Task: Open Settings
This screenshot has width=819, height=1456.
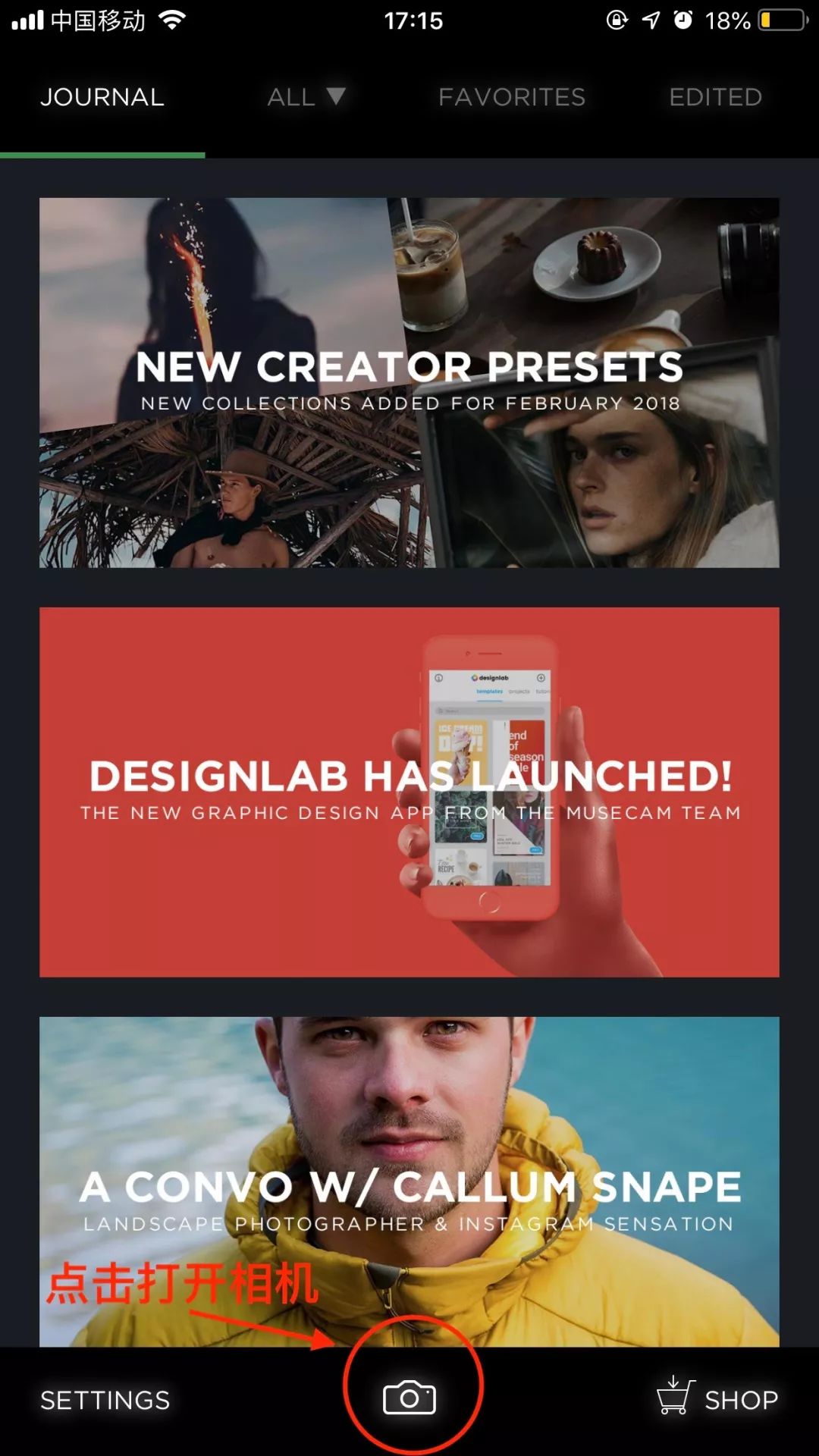Action: pos(105,1400)
